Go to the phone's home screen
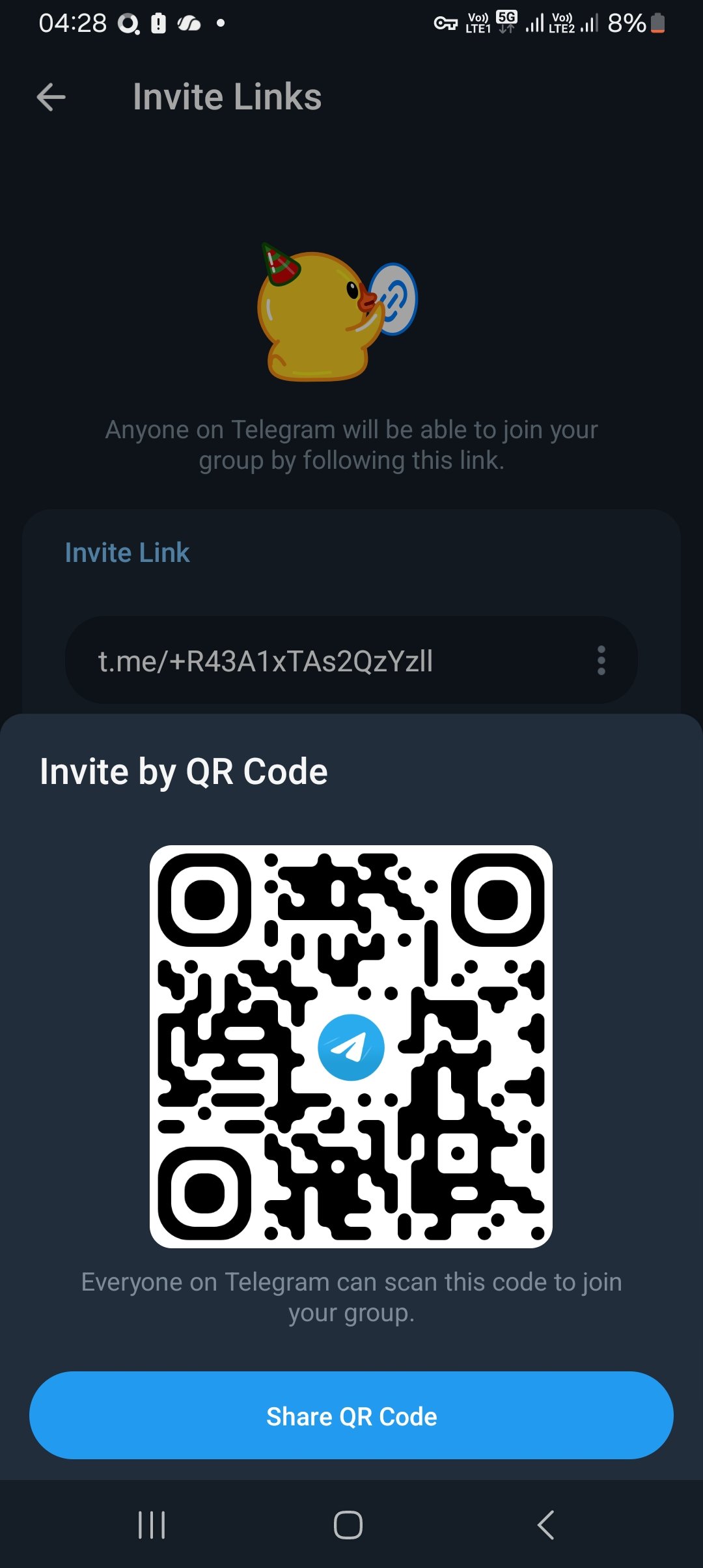 coord(348,1525)
